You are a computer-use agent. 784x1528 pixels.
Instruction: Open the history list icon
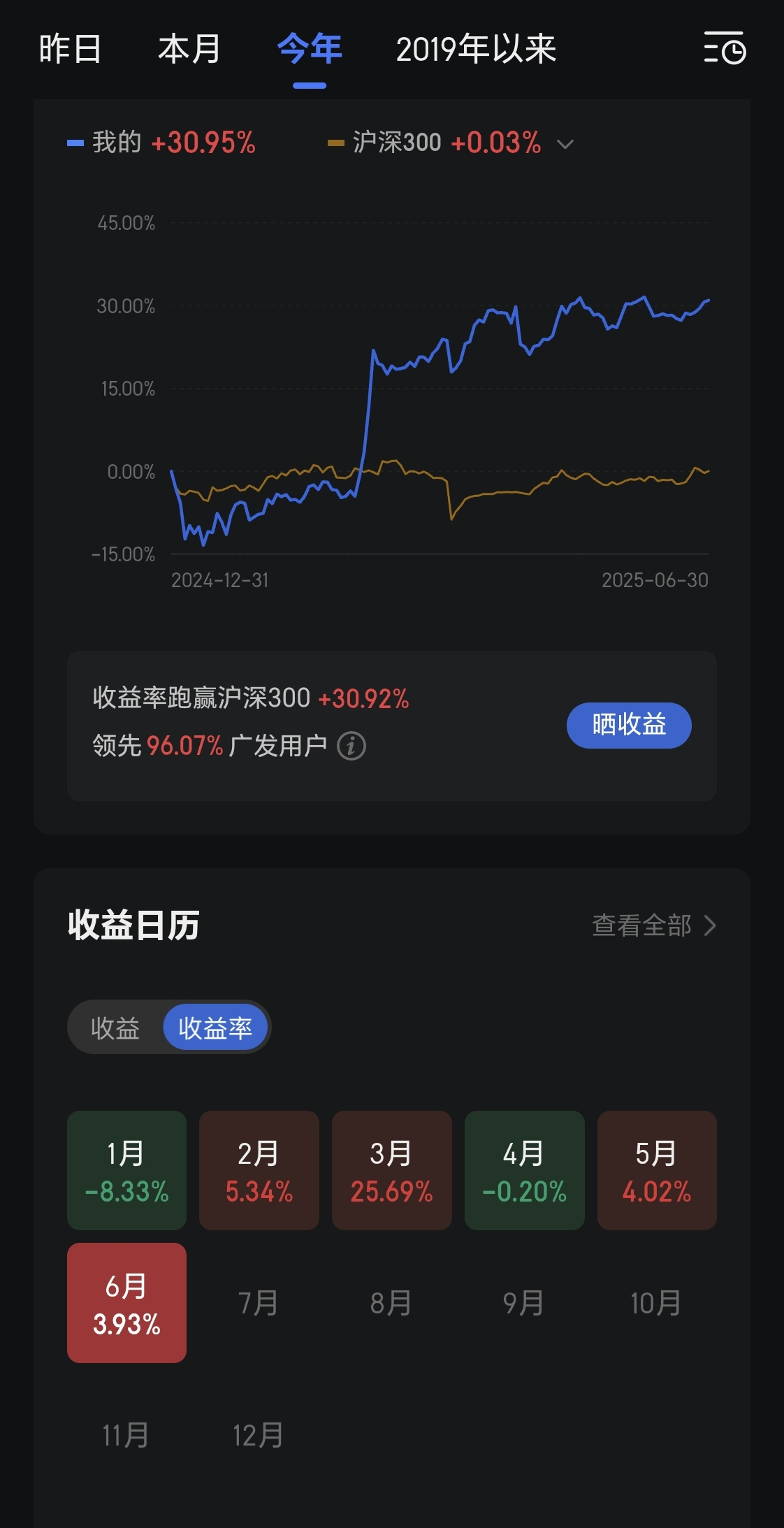(725, 48)
